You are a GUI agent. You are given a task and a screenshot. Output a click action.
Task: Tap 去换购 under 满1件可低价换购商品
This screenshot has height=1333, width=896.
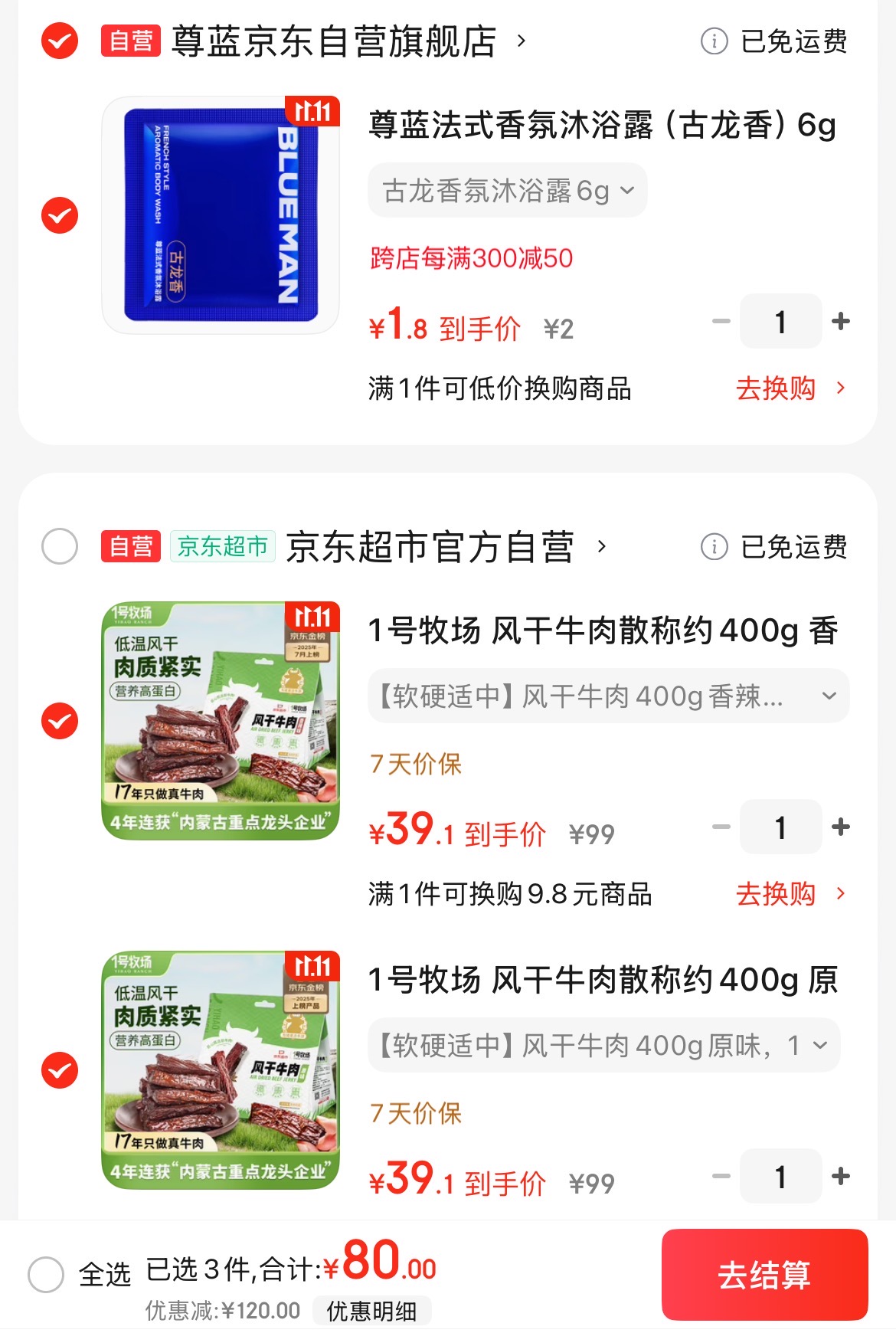point(790,388)
